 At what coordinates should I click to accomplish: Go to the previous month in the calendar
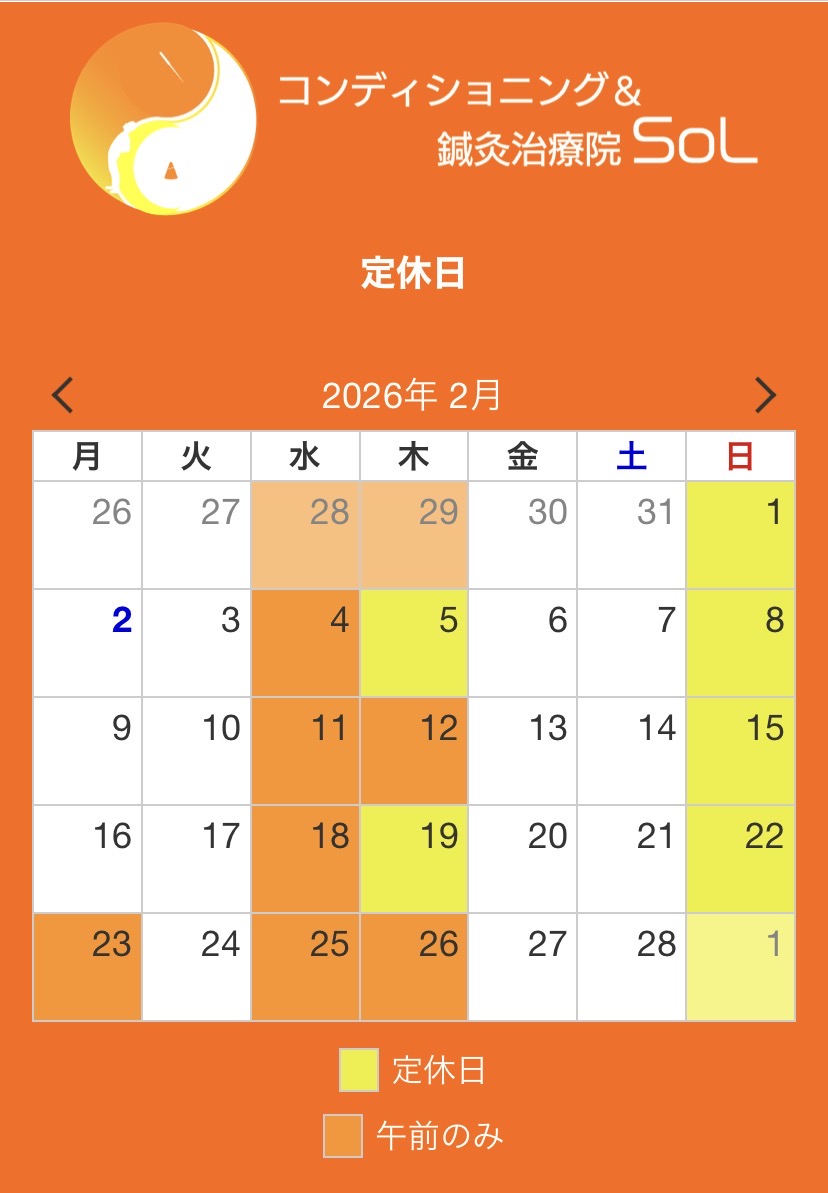point(63,395)
